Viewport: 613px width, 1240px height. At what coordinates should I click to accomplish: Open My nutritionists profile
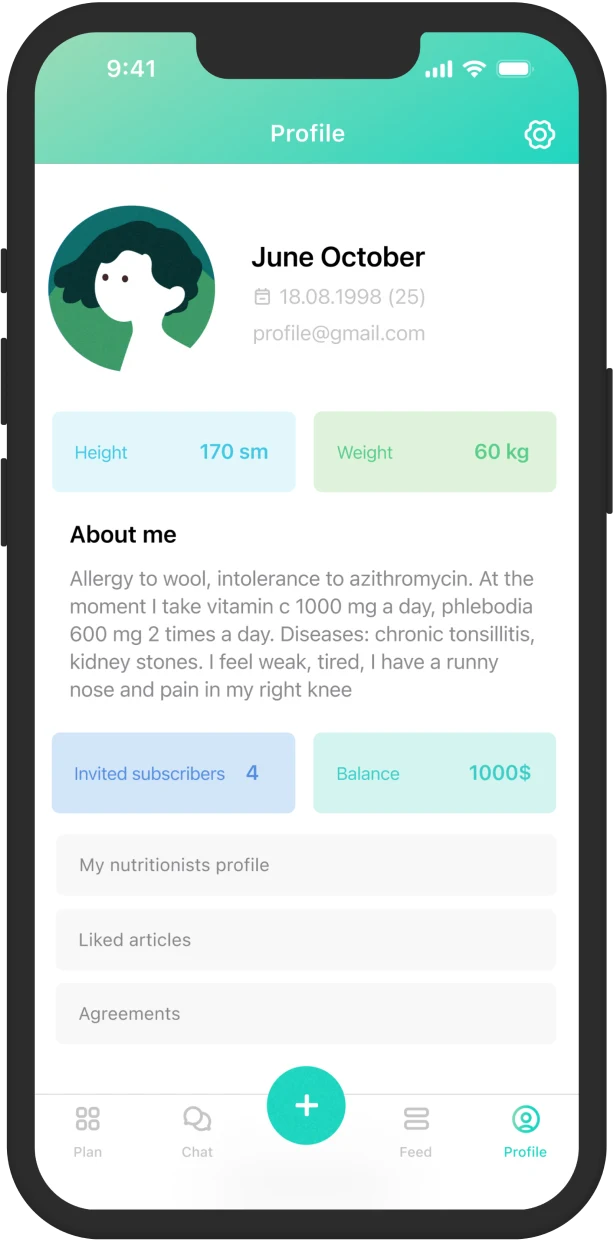click(306, 865)
